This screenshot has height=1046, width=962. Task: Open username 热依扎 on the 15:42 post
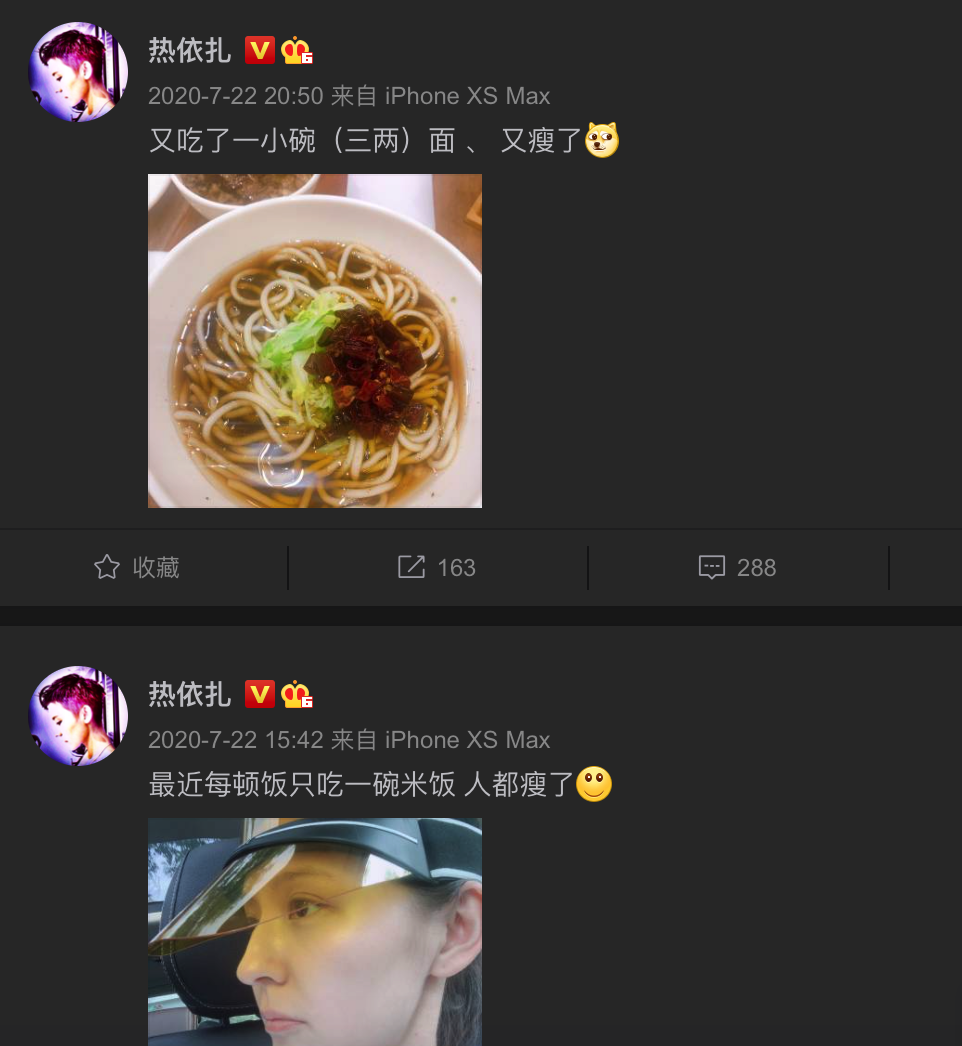(x=190, y=694)
